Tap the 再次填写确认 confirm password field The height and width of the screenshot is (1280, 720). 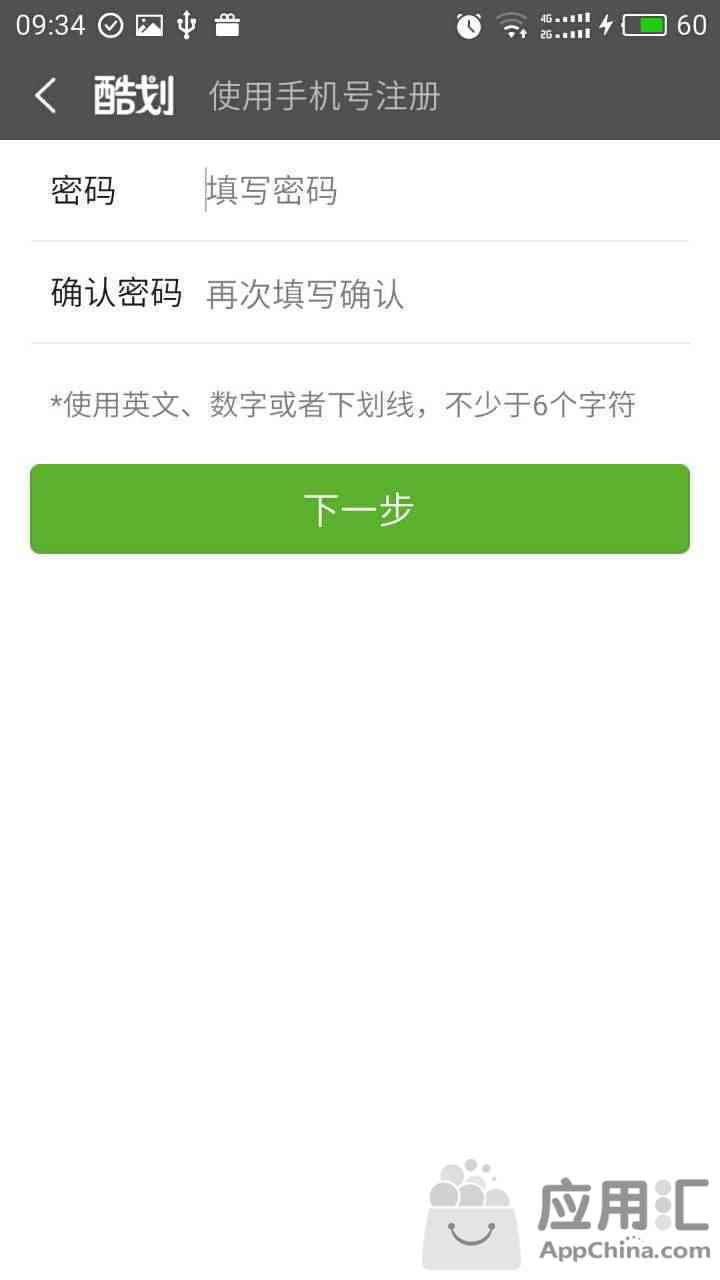(x=447, y=294)
